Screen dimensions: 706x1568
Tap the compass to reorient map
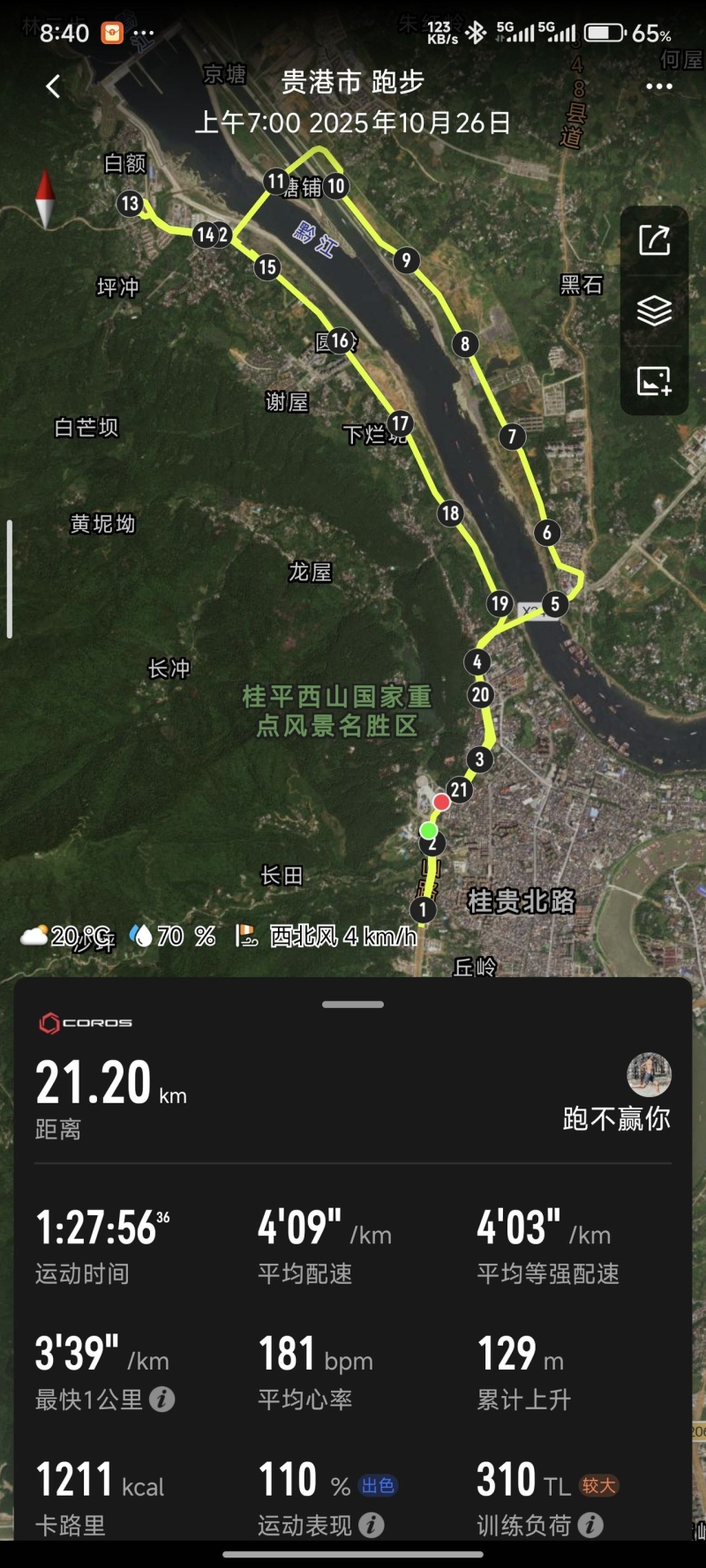[45, 199]
